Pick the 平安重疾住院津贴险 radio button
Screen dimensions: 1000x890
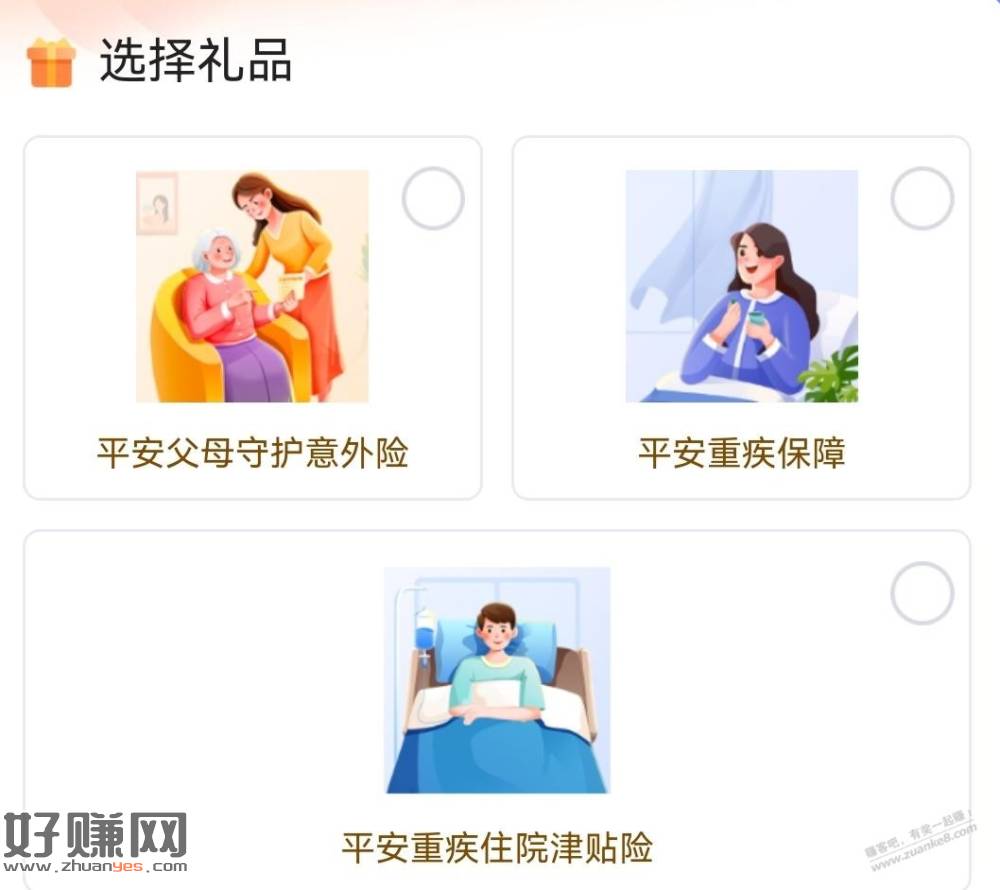pyautogui.click(x=922, y=593)
